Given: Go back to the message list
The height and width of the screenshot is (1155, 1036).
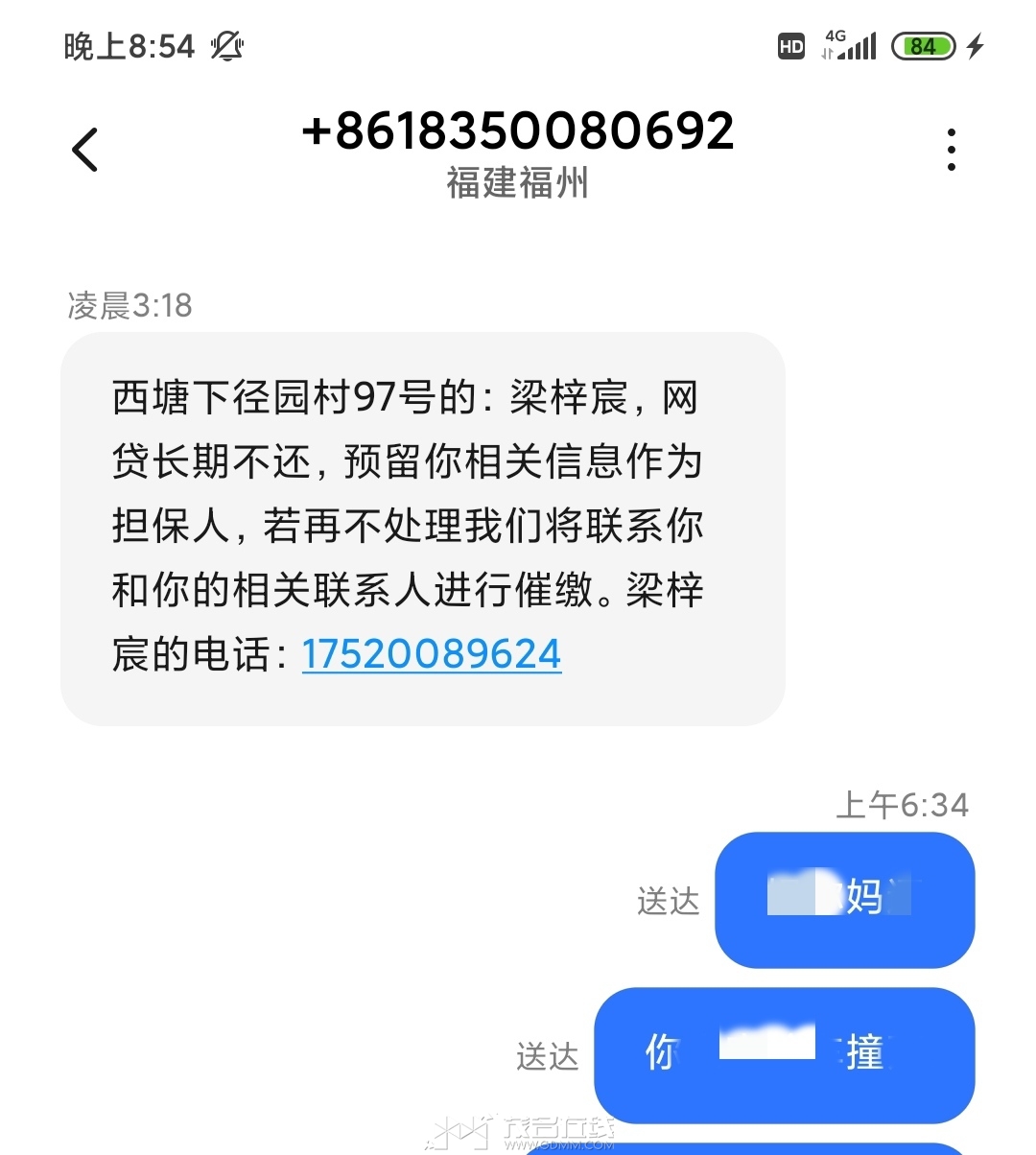Looking at the screenshot, I should click(85, 150).
